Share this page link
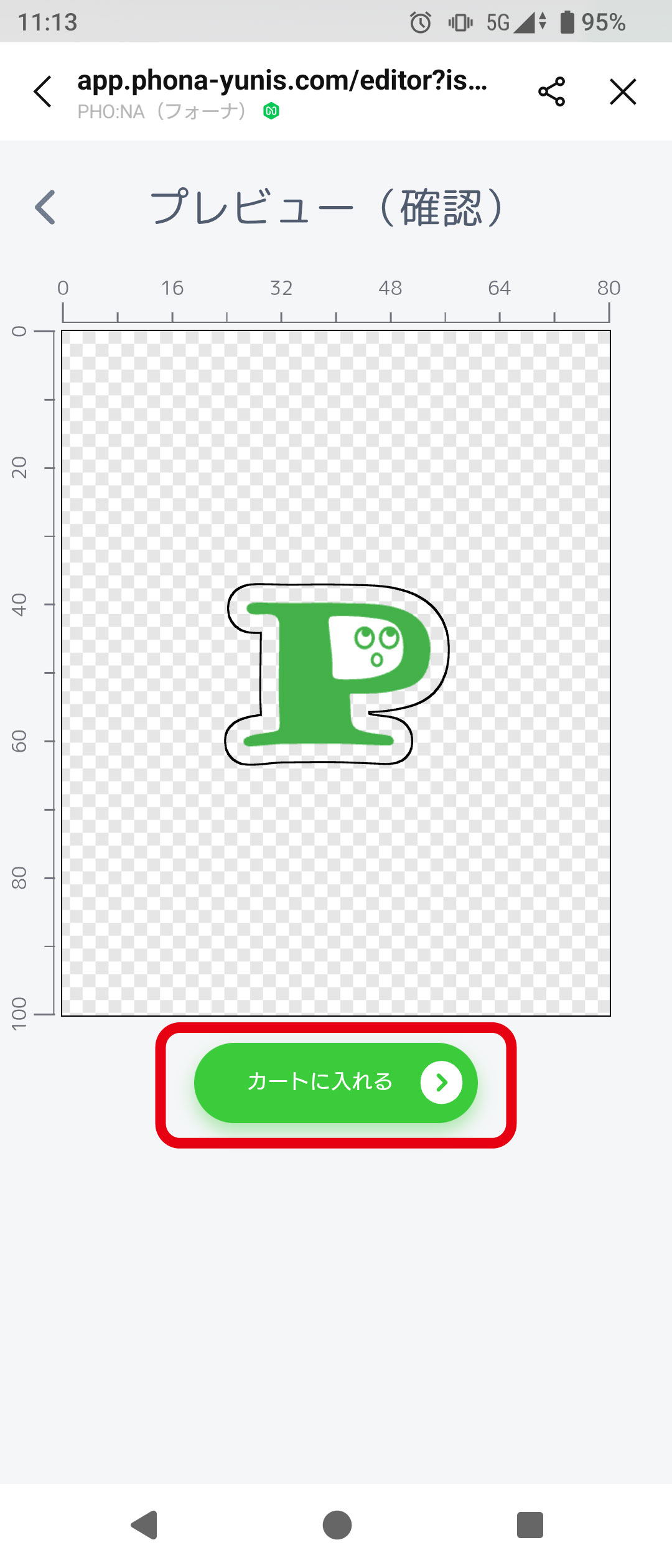Screen dimensions: 672x1568 551,92
